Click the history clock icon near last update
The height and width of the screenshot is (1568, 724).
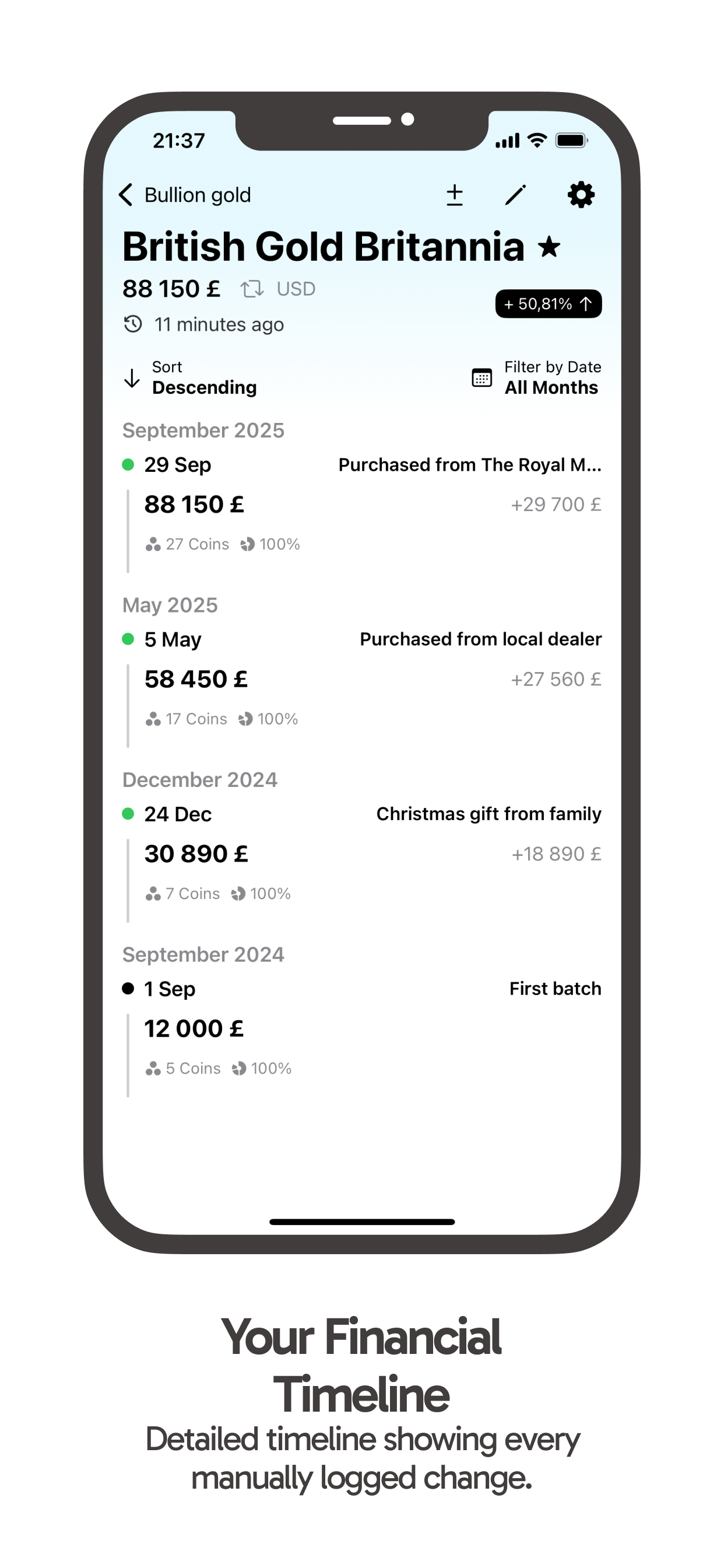click(132, 324)
